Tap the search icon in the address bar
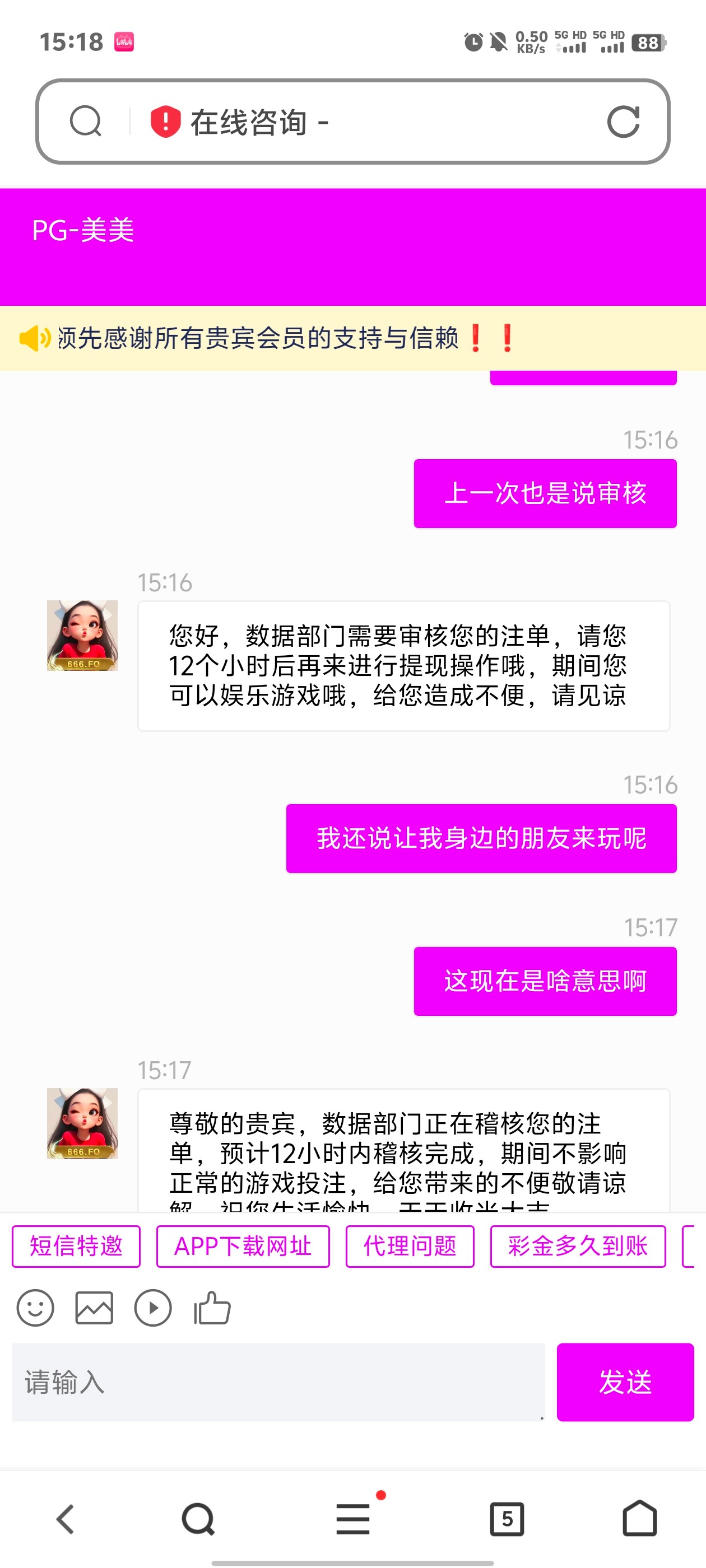Image resolution: width=706 pixels, height=1568 pixels. [x=85, y=120]
